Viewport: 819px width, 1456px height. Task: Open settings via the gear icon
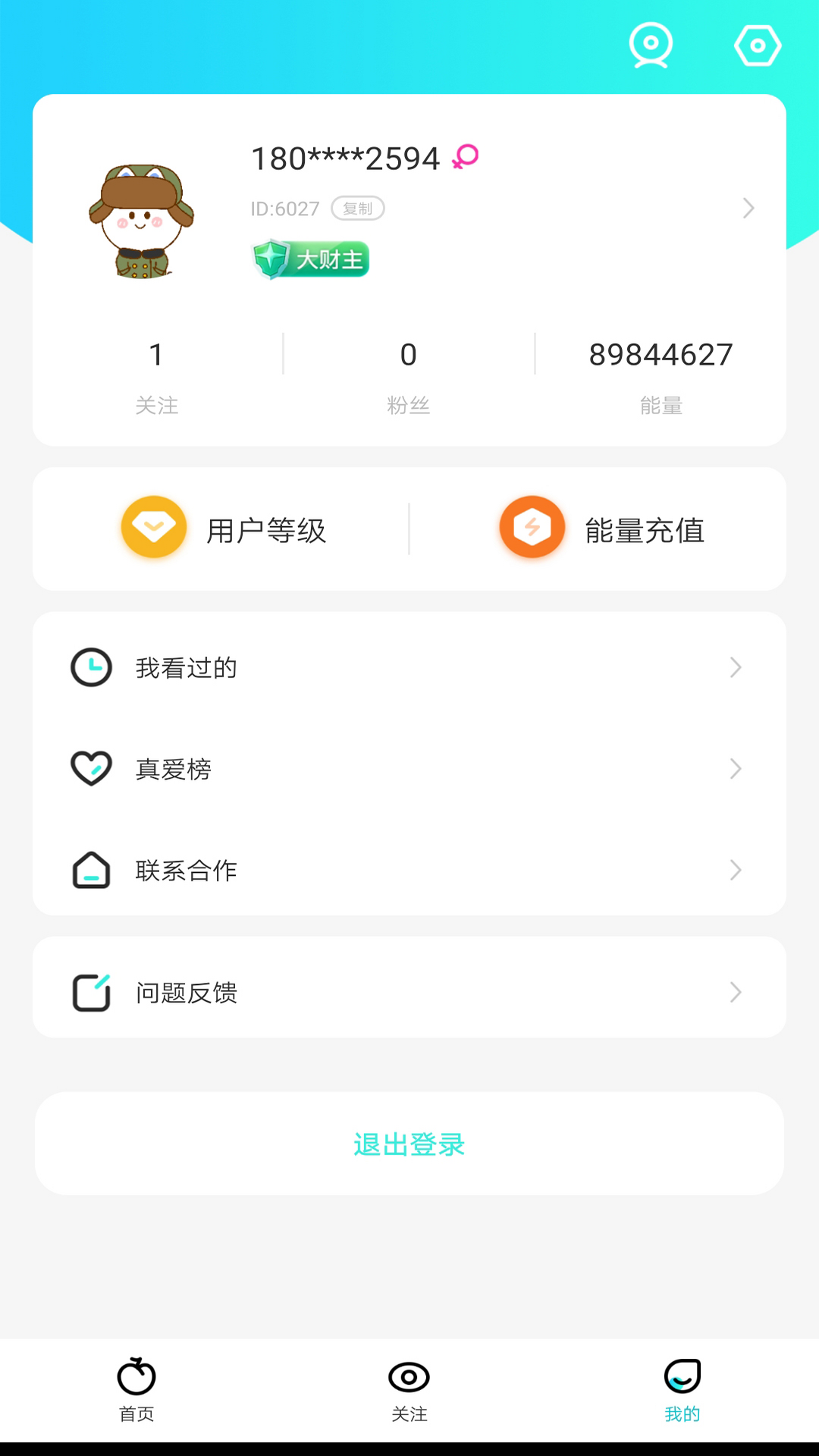click(758, 45)
